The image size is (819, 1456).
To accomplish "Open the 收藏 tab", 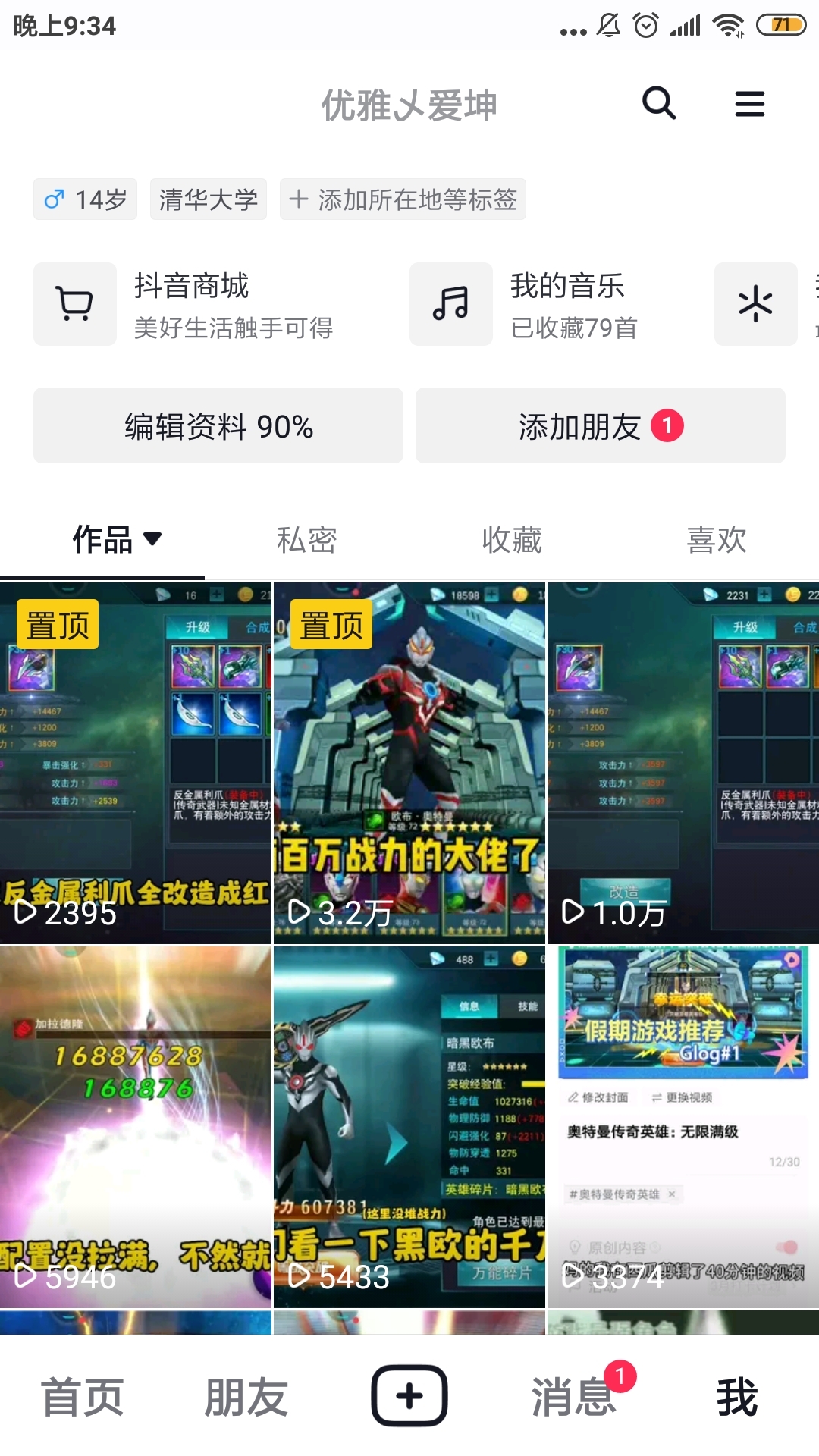I will [510, 539].
